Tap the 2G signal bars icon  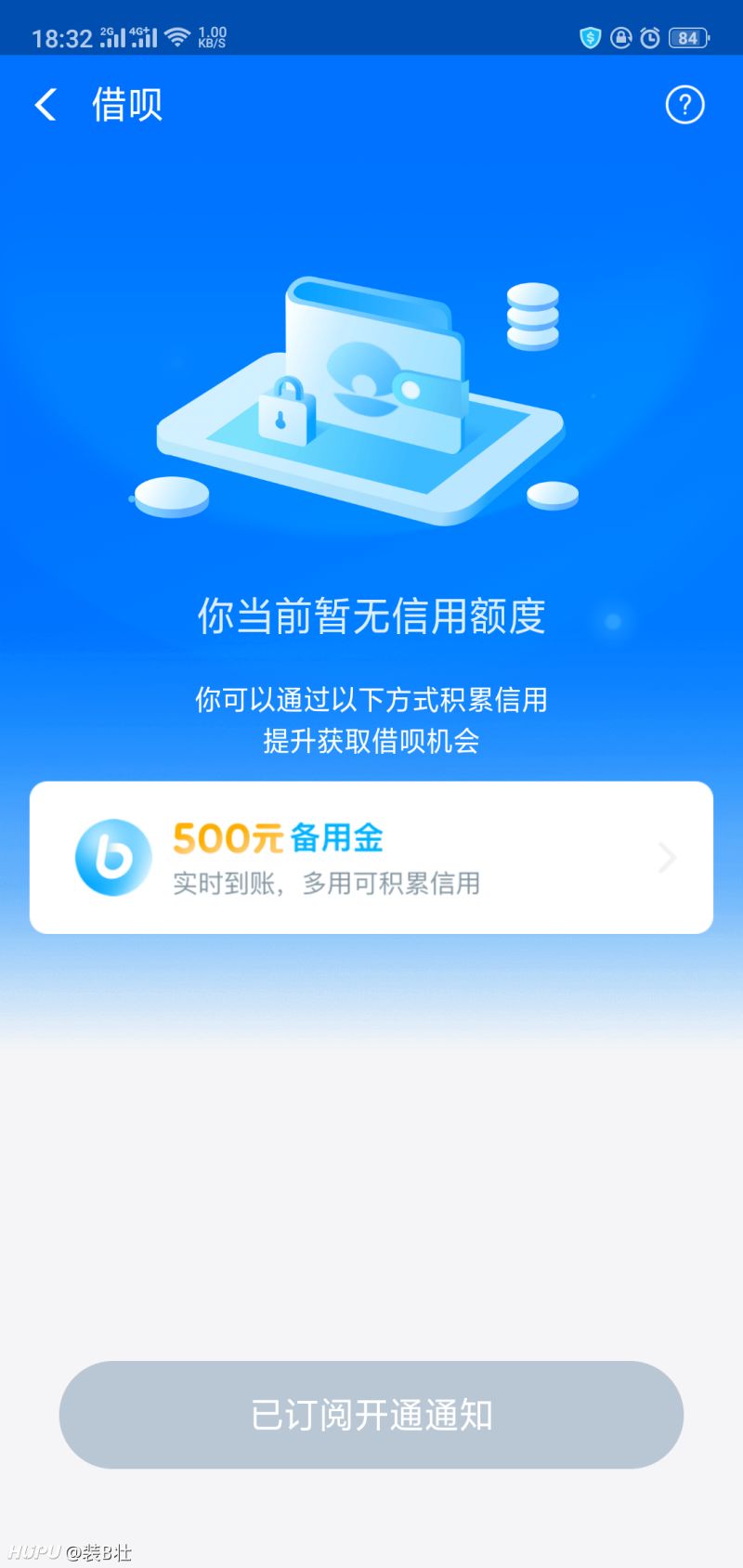click(111, 35)
